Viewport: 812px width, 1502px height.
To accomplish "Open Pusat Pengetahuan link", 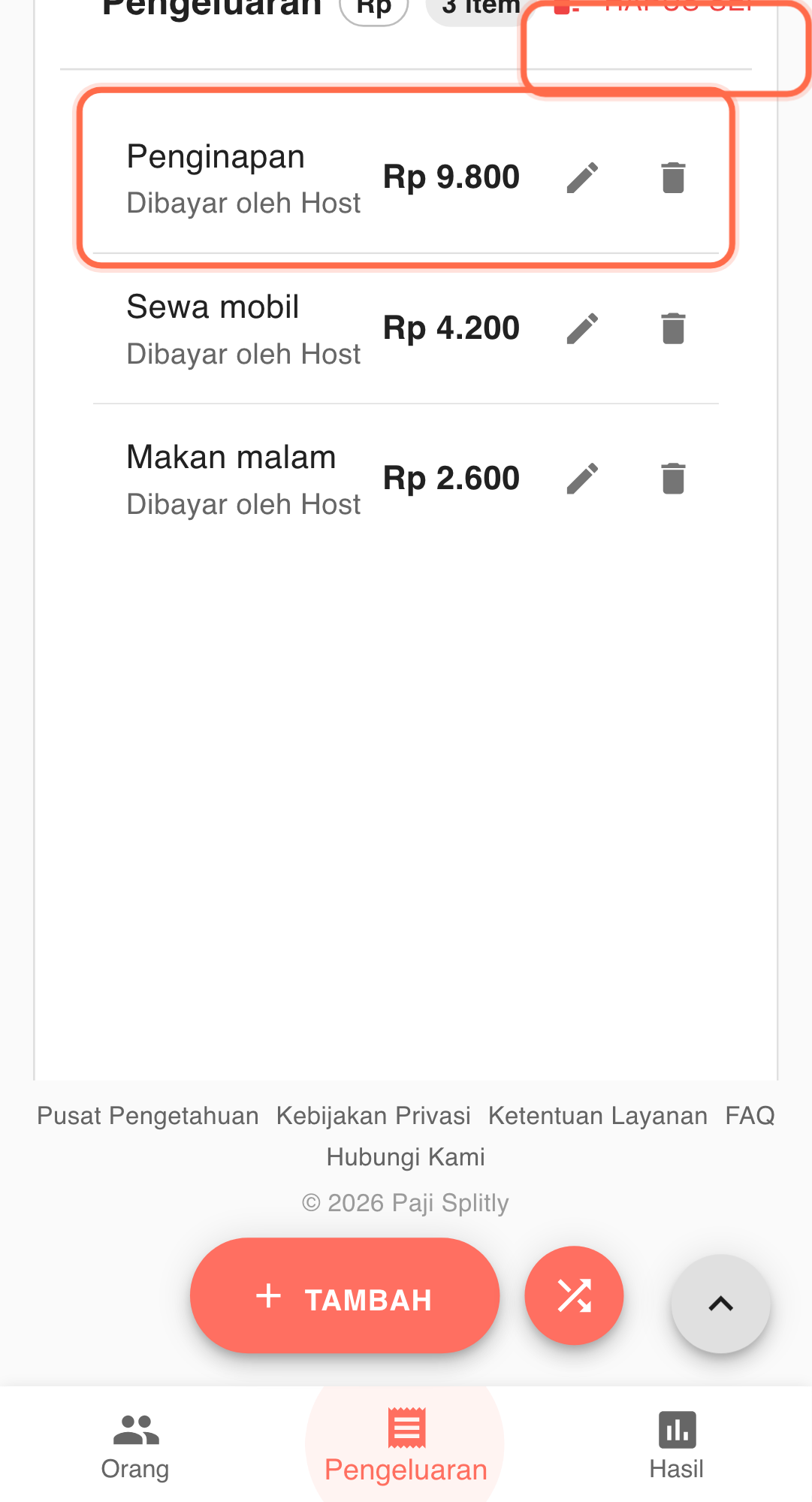I will [148, 1116].
